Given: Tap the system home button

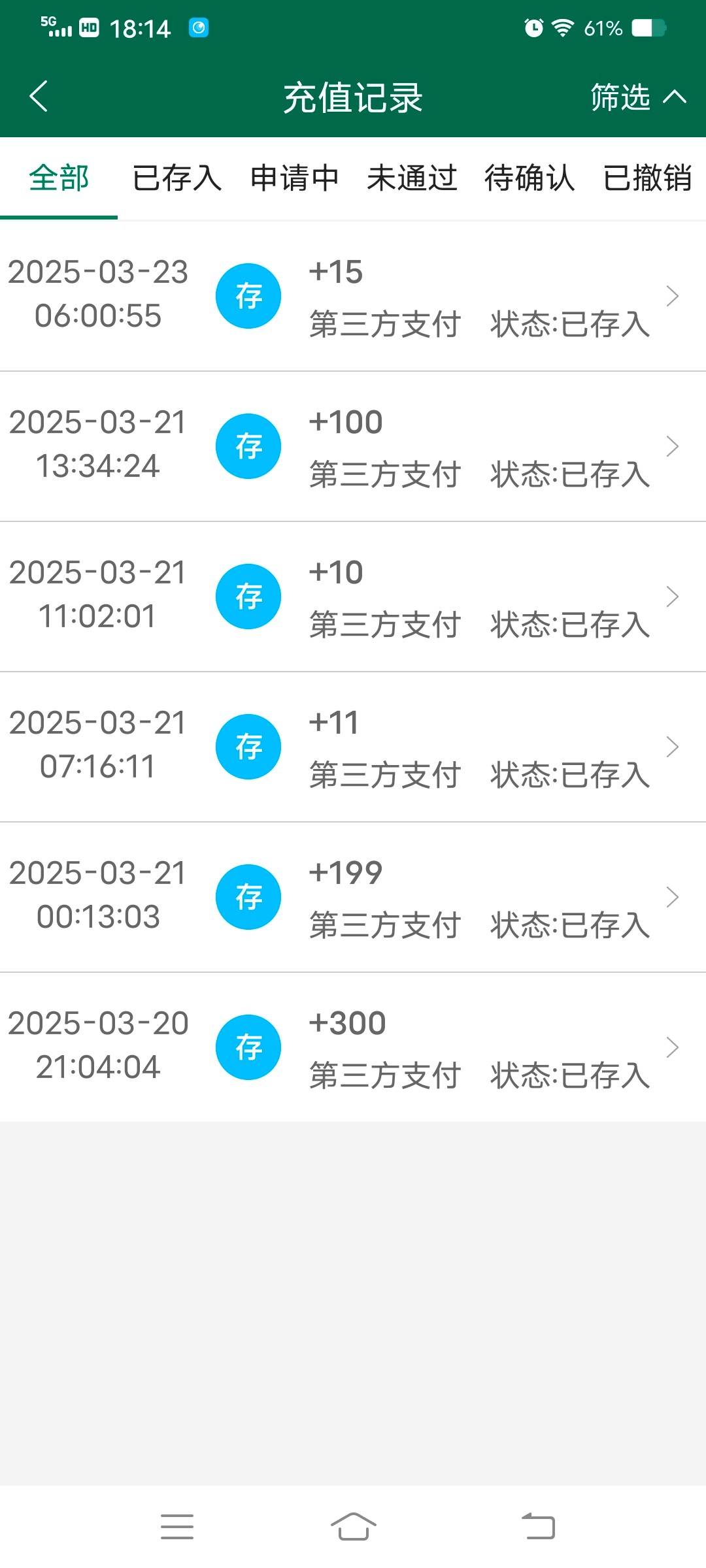Looking at the screenshot, I should [x=353, y=1527].
